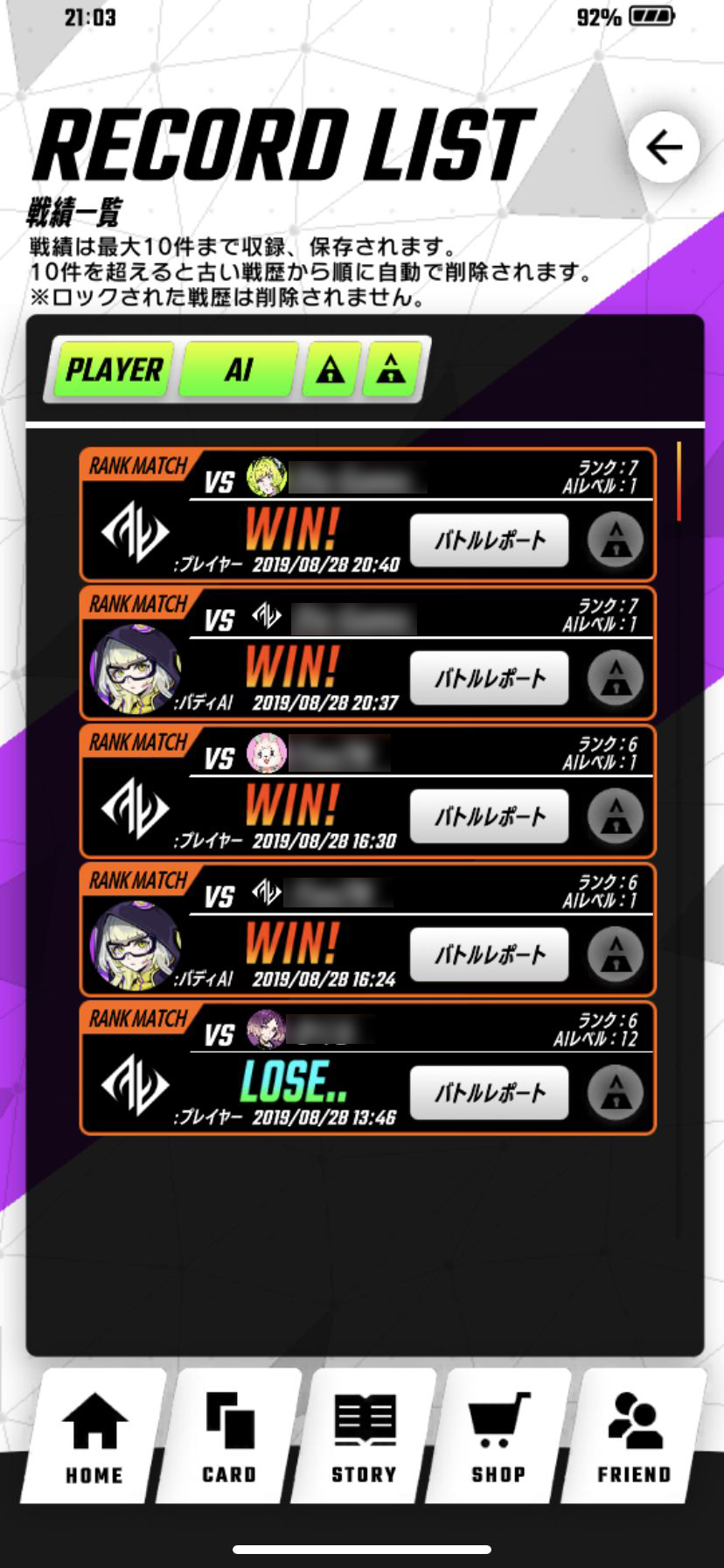Lock the 16:30 match record
The width and height of the screenshot is (724, 1568).
pos(616,816)
